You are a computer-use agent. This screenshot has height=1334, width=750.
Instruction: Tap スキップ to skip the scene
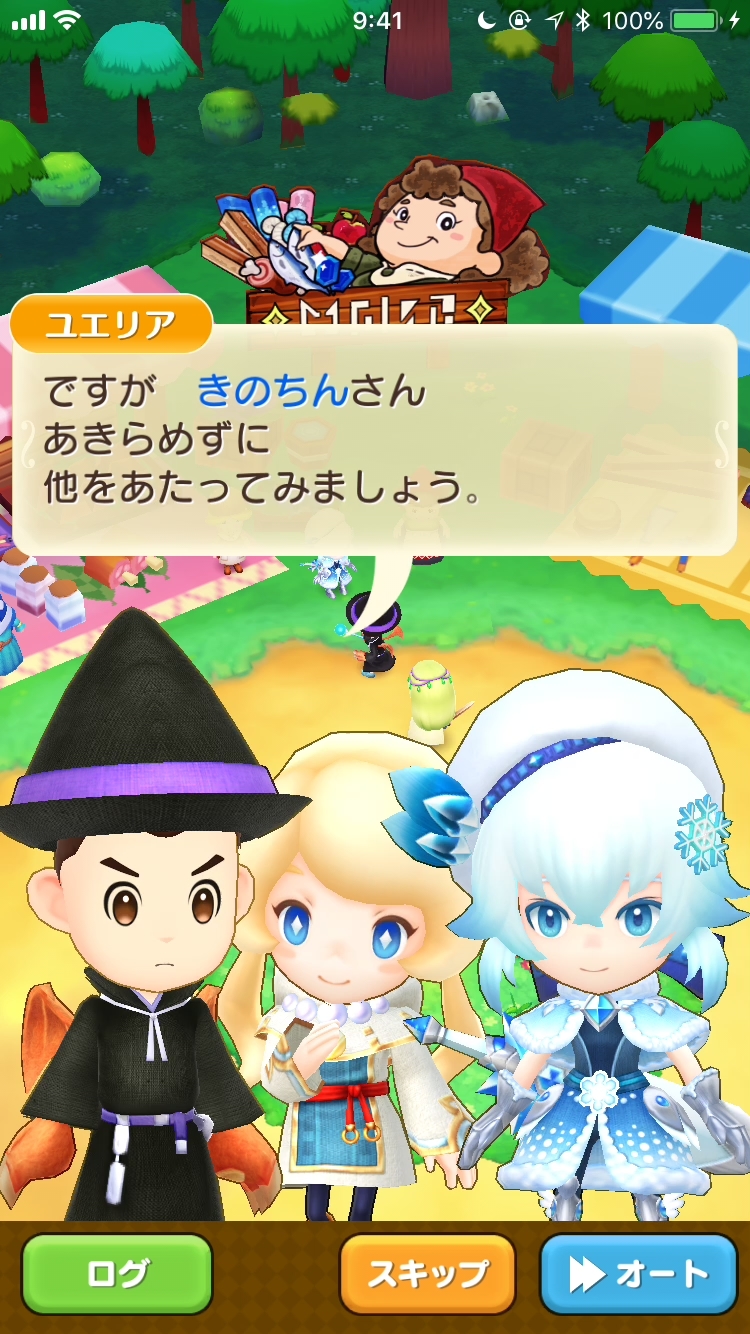pyautogui.click(x=428, y=1273)
